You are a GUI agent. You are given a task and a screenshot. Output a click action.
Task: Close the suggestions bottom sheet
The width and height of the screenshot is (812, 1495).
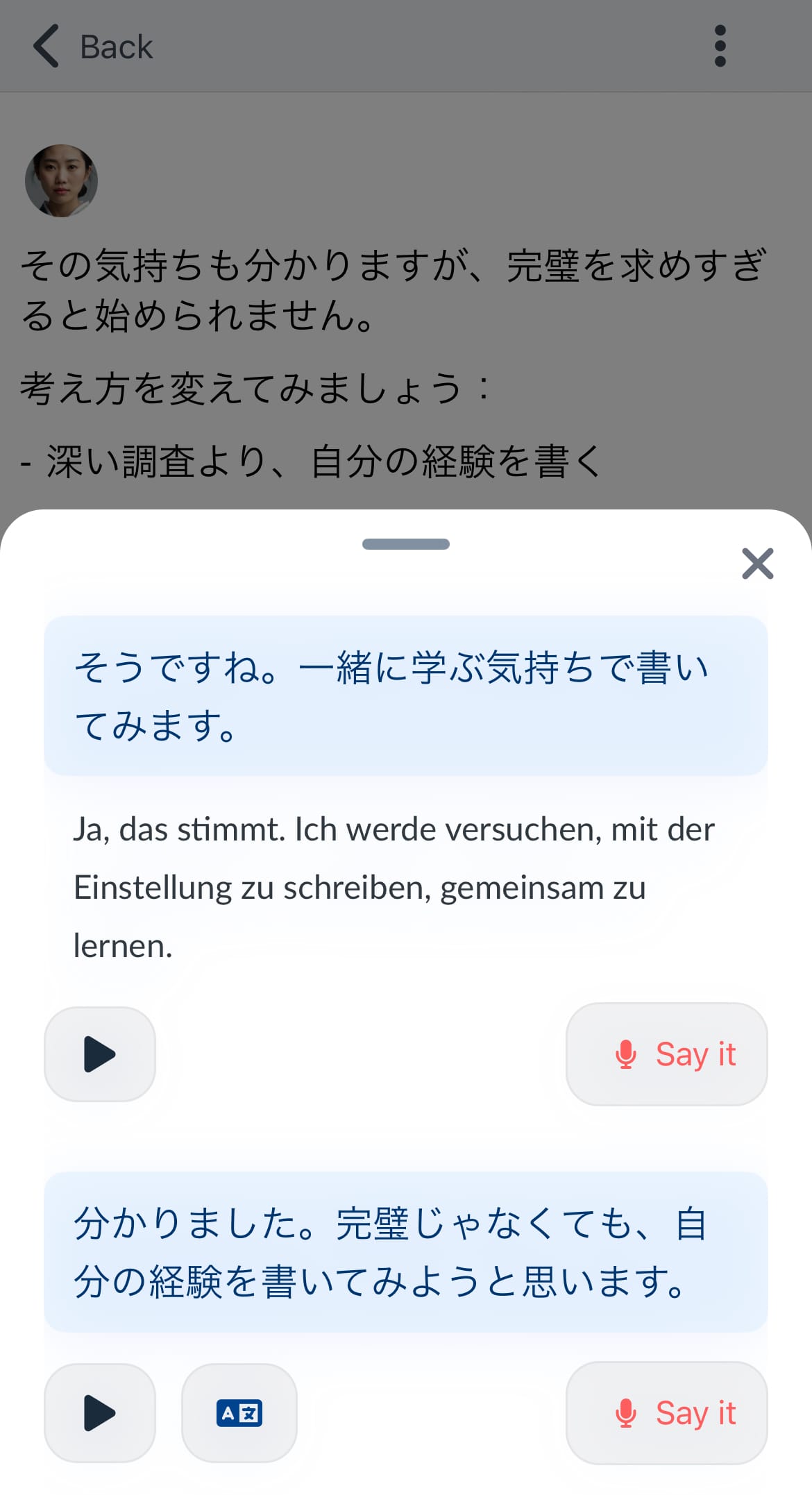(x=757, y=564)
